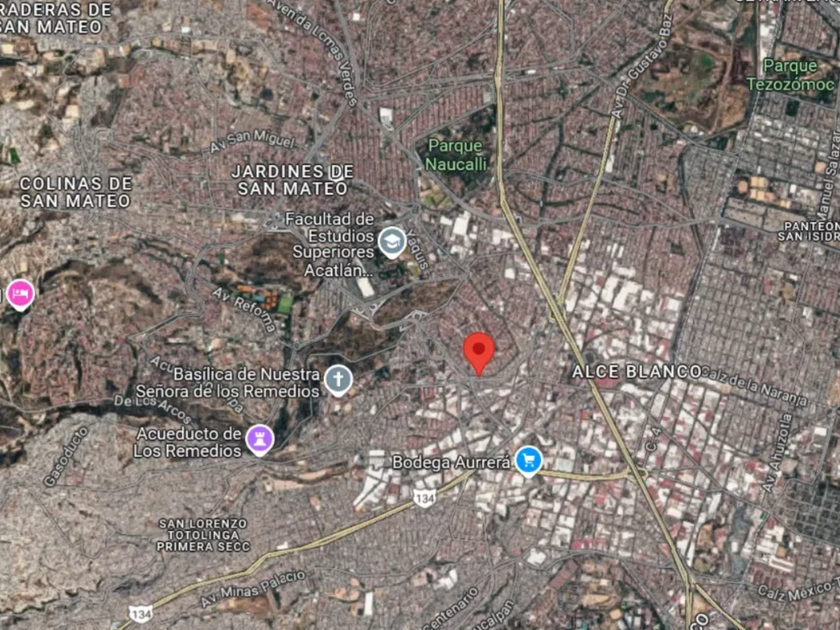
Task: Open the Parque Tezozómoc place label
Action: point(791,75)
